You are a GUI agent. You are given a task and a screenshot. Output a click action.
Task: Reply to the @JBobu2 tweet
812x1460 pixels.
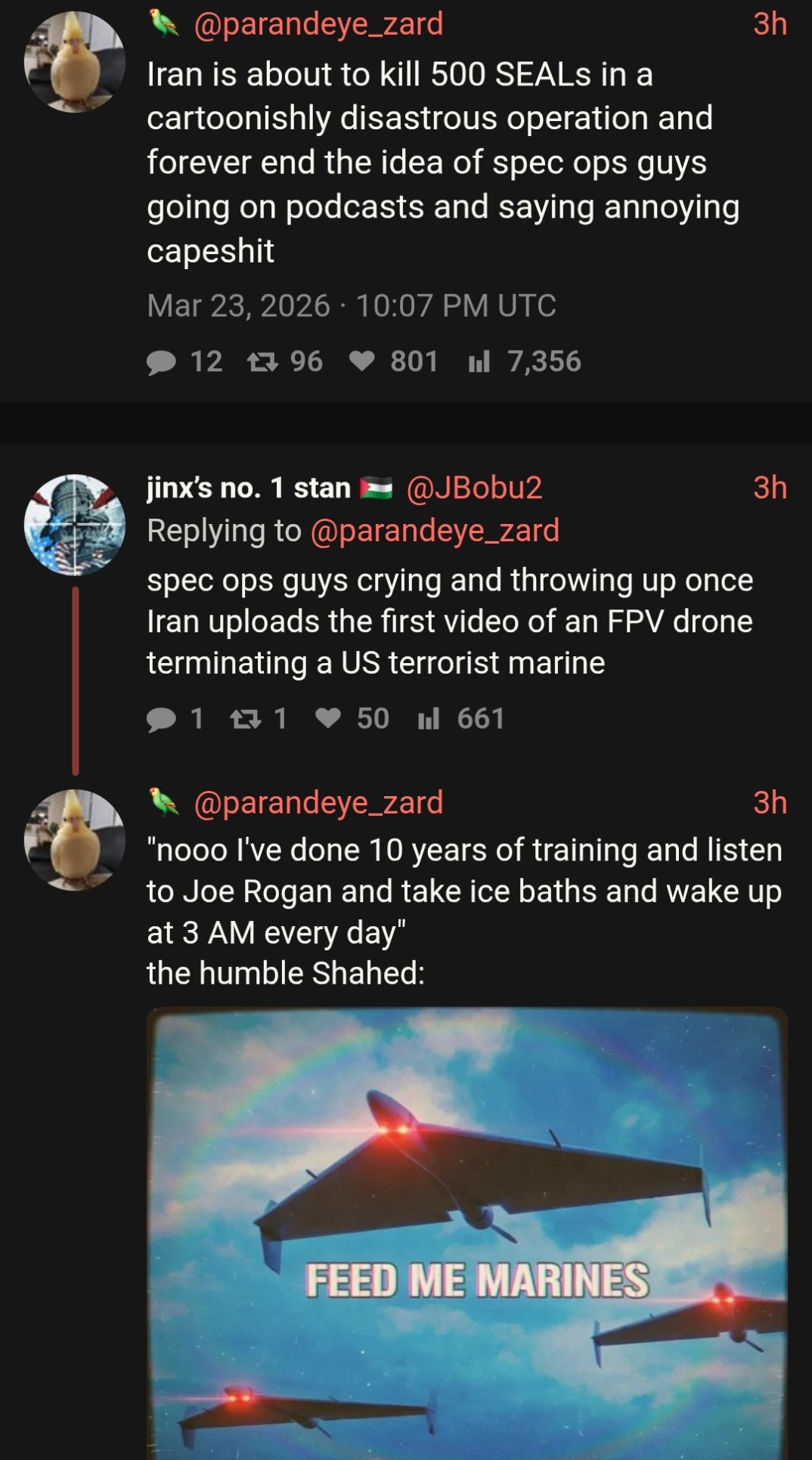(x=161, y=719)
